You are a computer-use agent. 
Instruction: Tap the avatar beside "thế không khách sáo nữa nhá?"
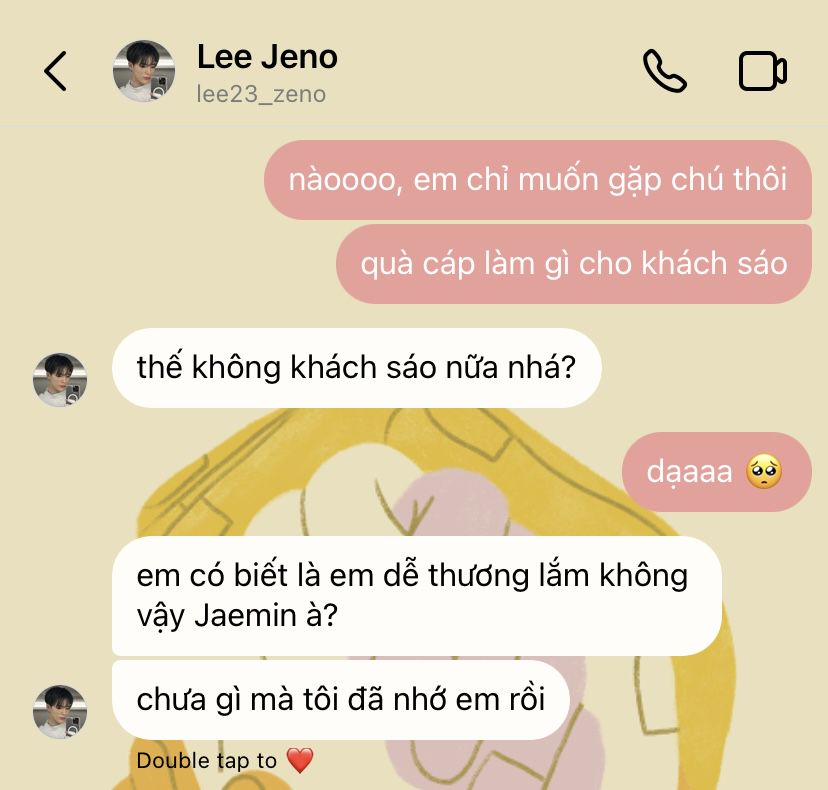click(60, 380)
